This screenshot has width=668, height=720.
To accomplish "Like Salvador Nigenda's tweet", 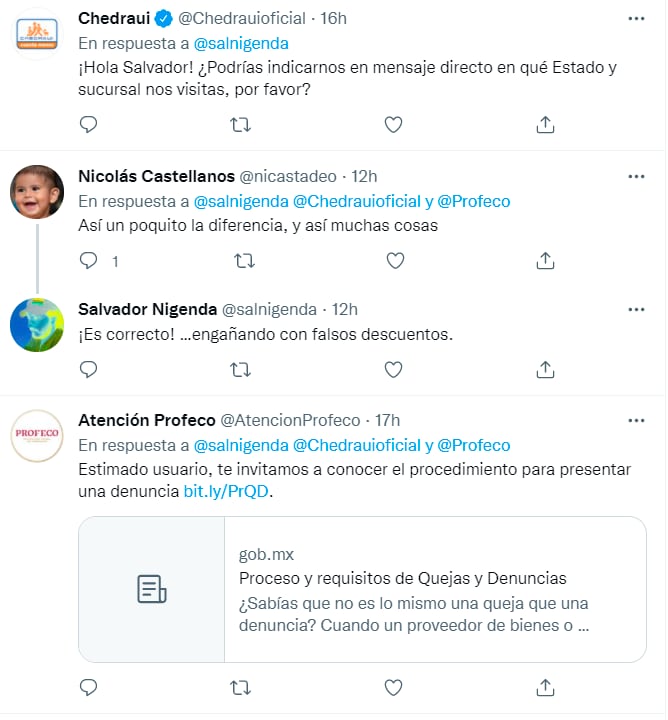I will (x=394, y=370).
